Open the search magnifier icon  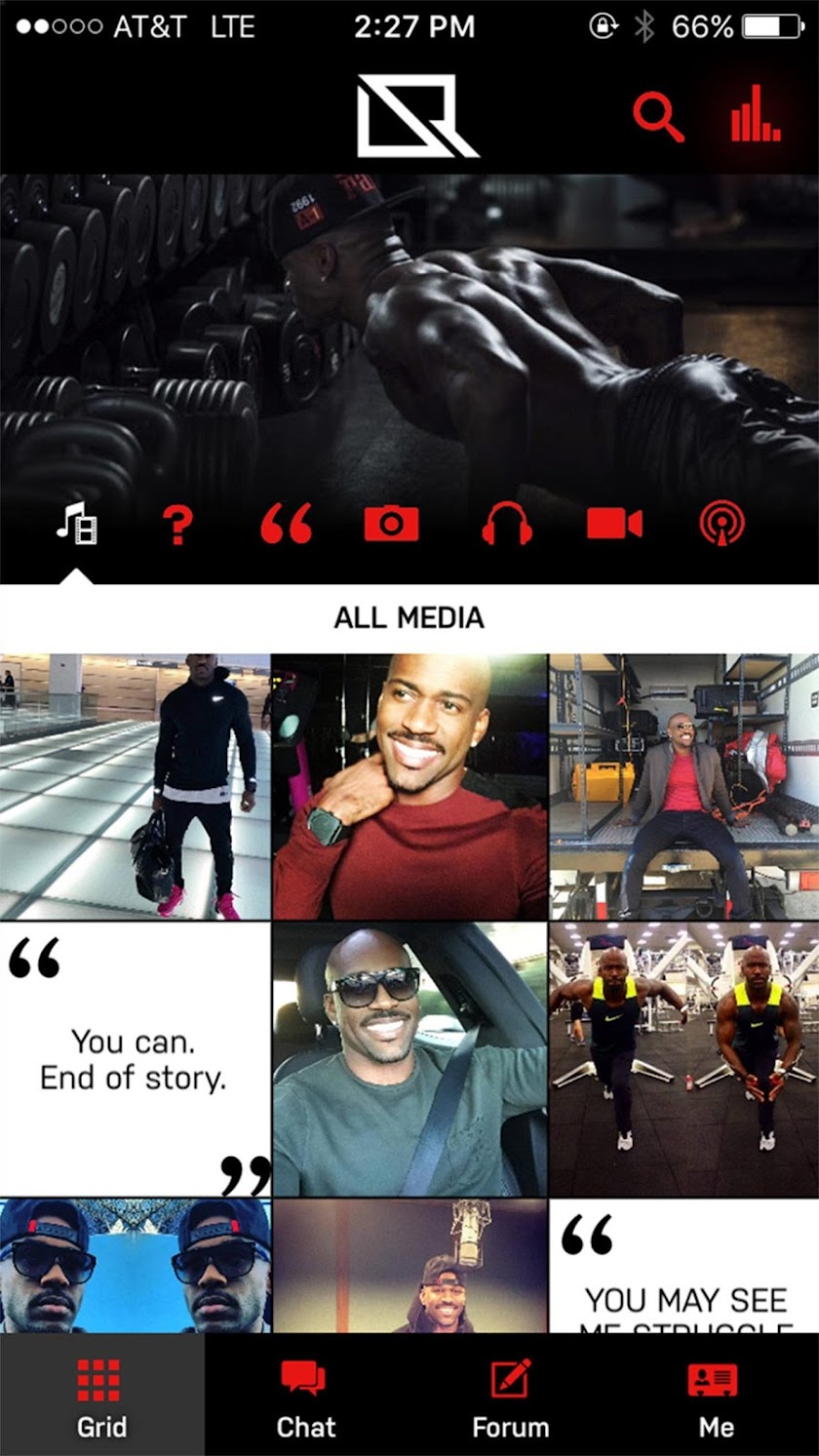[x=658, y=117]
